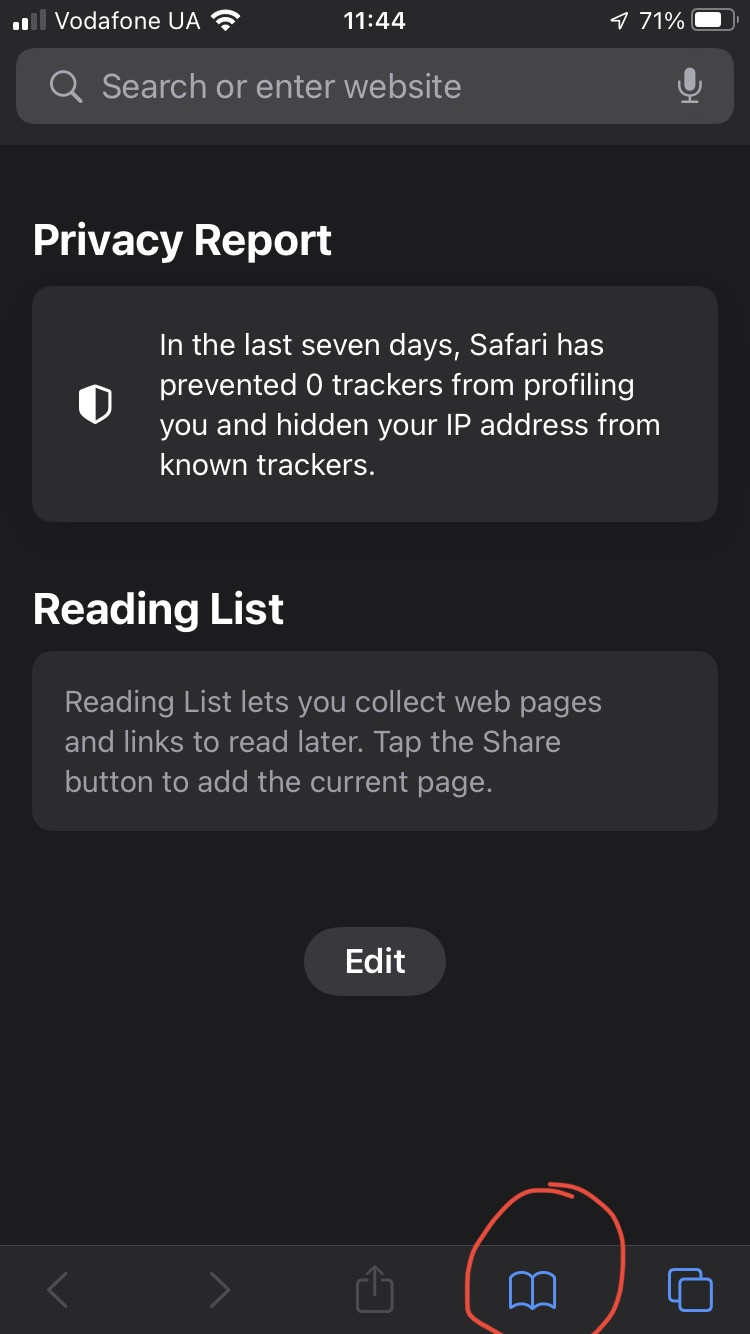750x1334 pixels.
Task: Open the Privacy Report card
Action: pos(374,404)
